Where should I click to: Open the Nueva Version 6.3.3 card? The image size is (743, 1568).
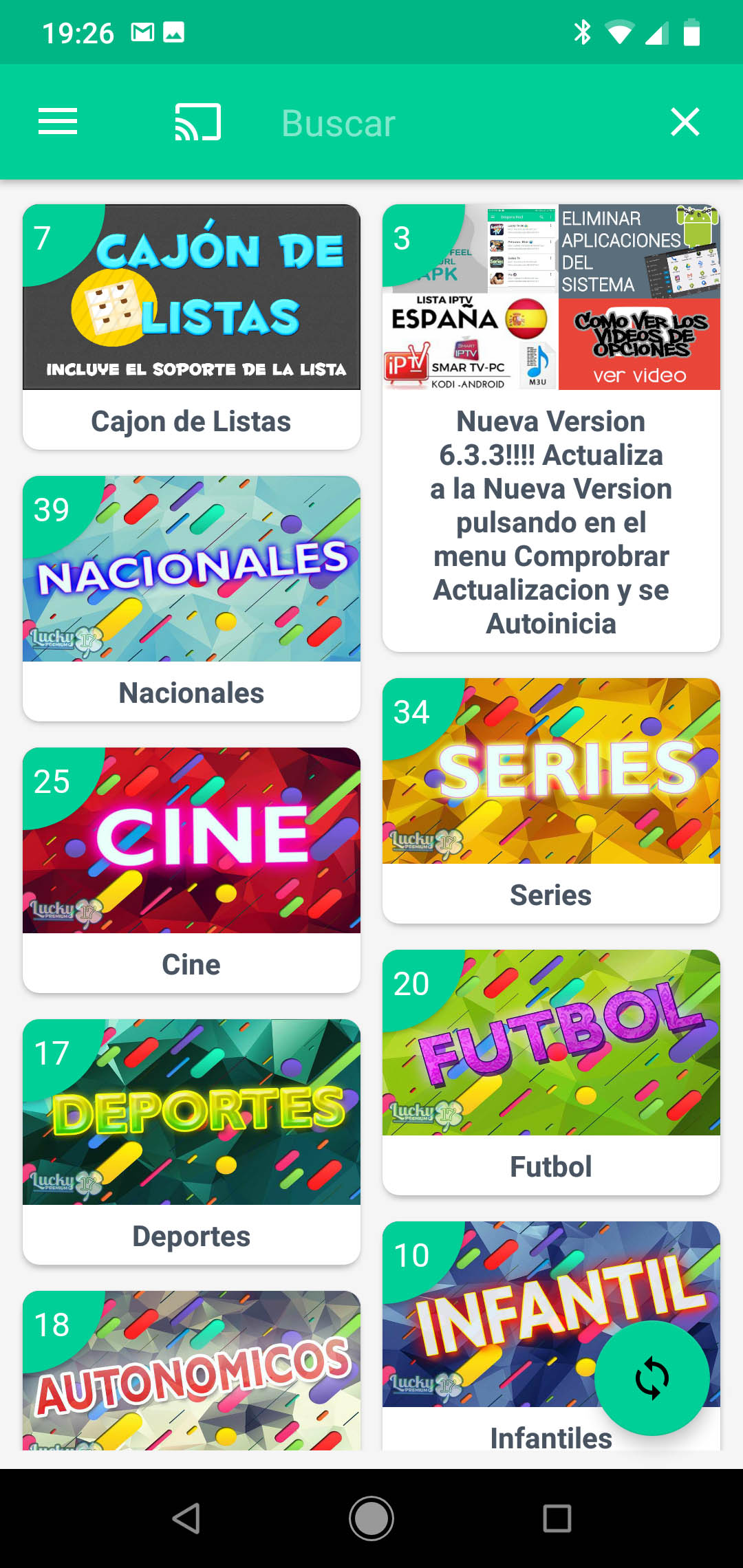tap(551, 426)
